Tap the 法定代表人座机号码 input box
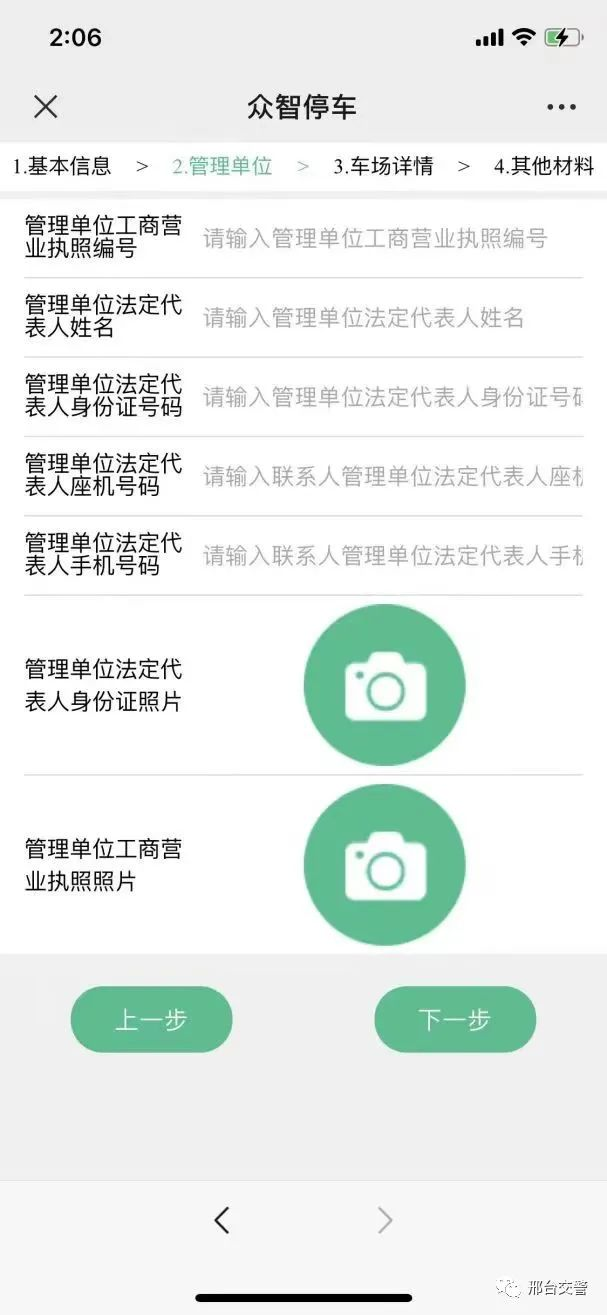607x1315 pixels. [390, 477]
